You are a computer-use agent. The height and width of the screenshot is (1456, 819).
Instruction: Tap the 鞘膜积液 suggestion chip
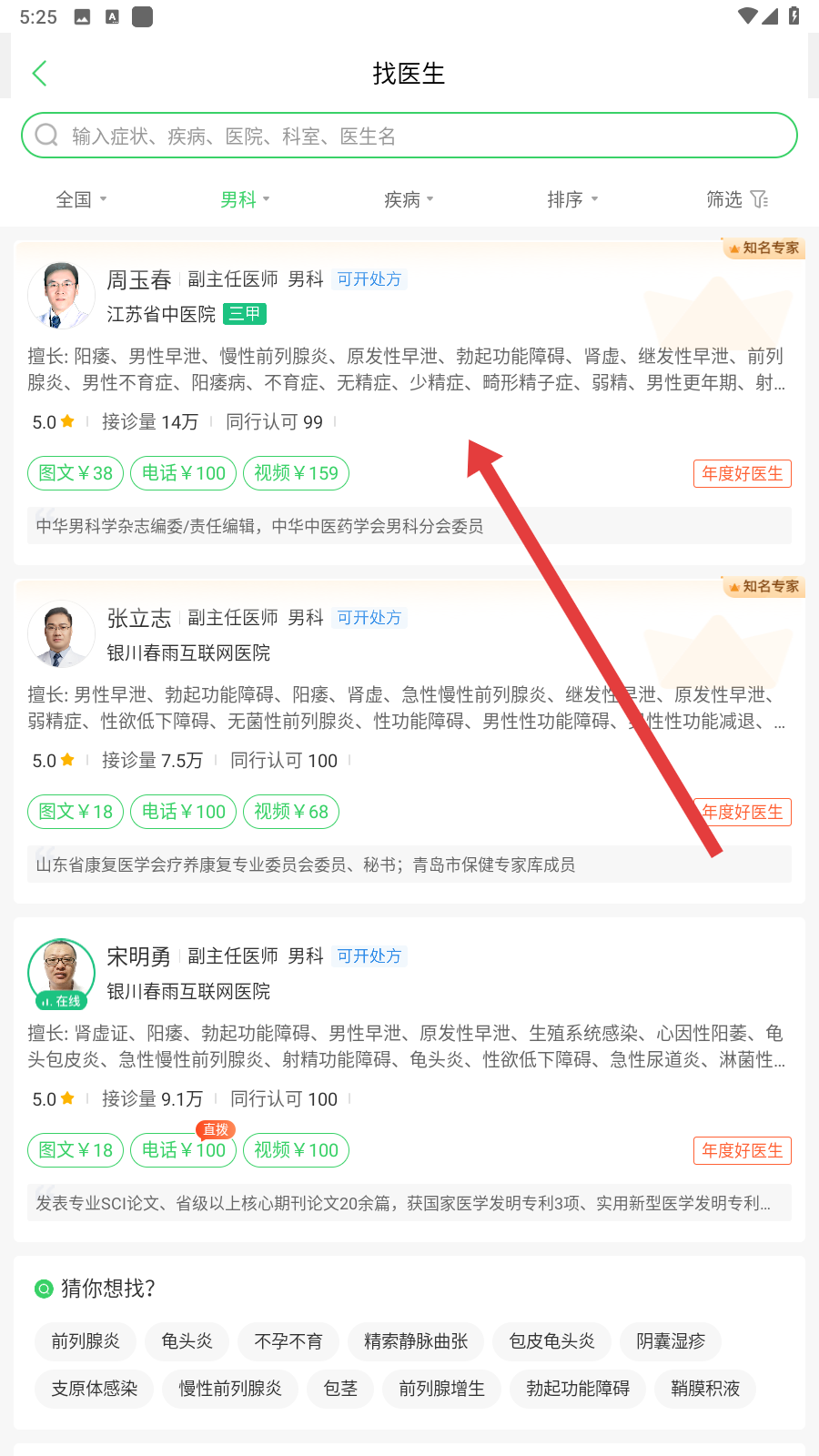(x=705, y=1389)
